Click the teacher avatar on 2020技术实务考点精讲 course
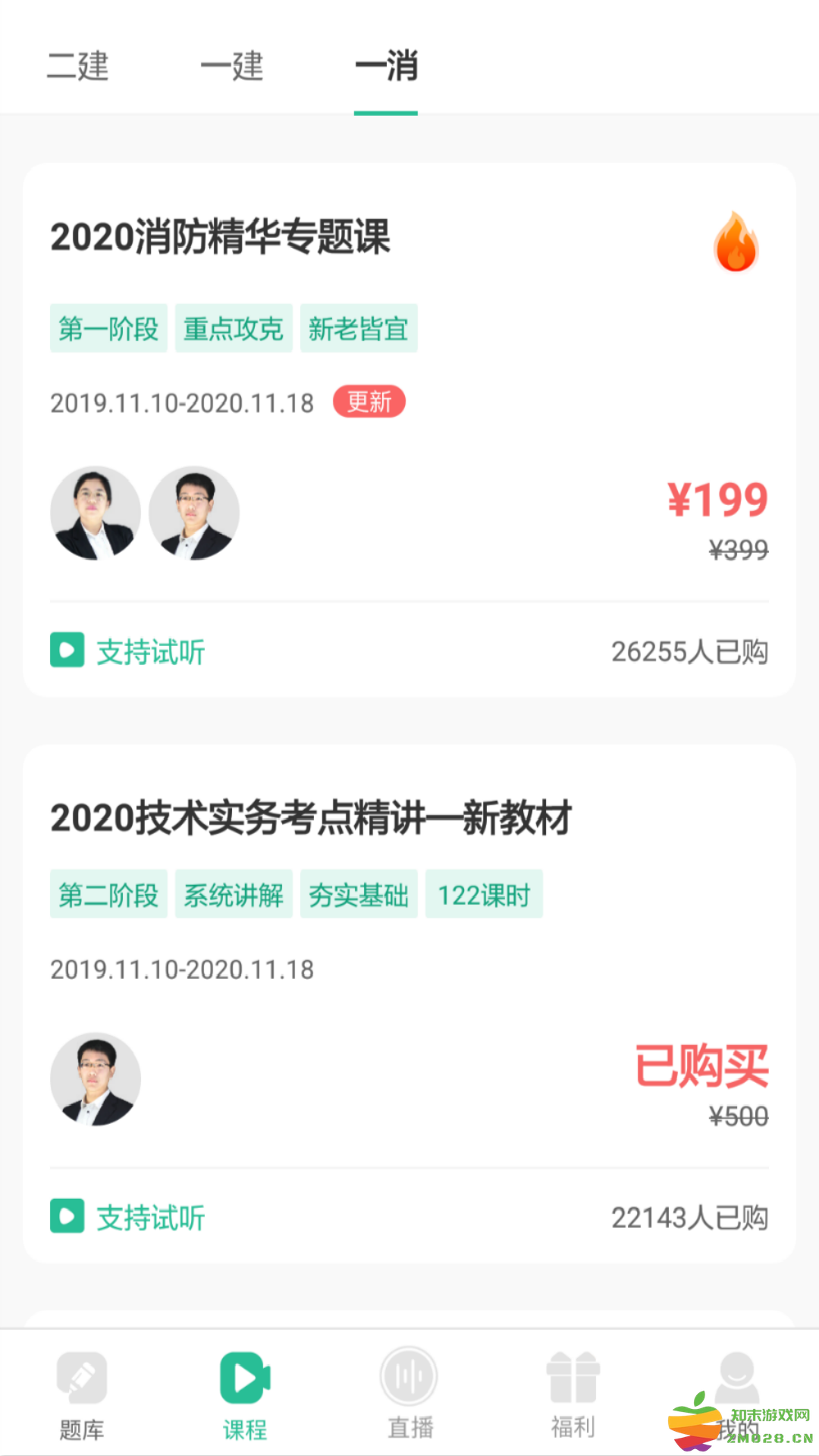 95,1080
